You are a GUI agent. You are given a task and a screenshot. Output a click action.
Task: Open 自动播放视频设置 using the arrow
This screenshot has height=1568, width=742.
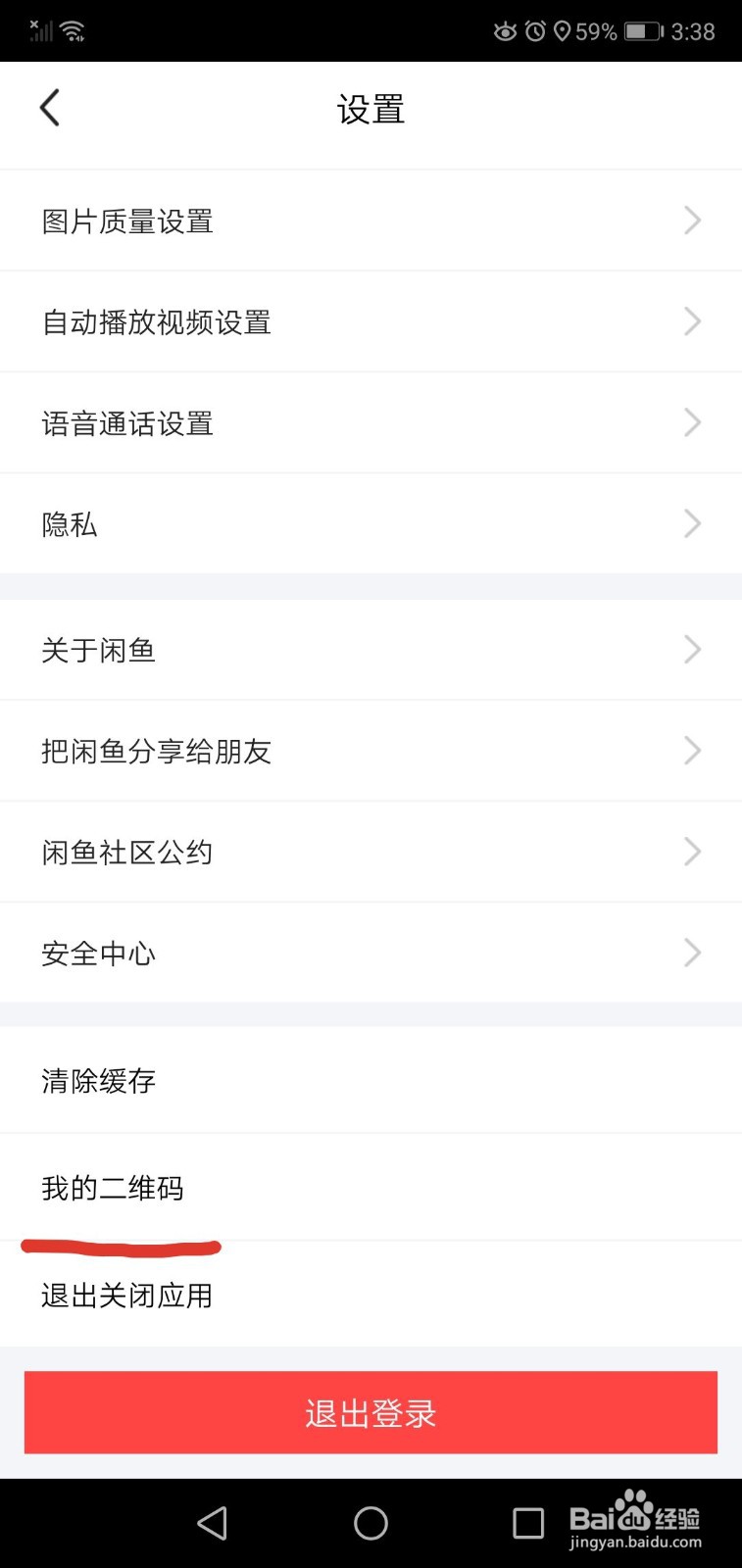click(x=692, y=321)
